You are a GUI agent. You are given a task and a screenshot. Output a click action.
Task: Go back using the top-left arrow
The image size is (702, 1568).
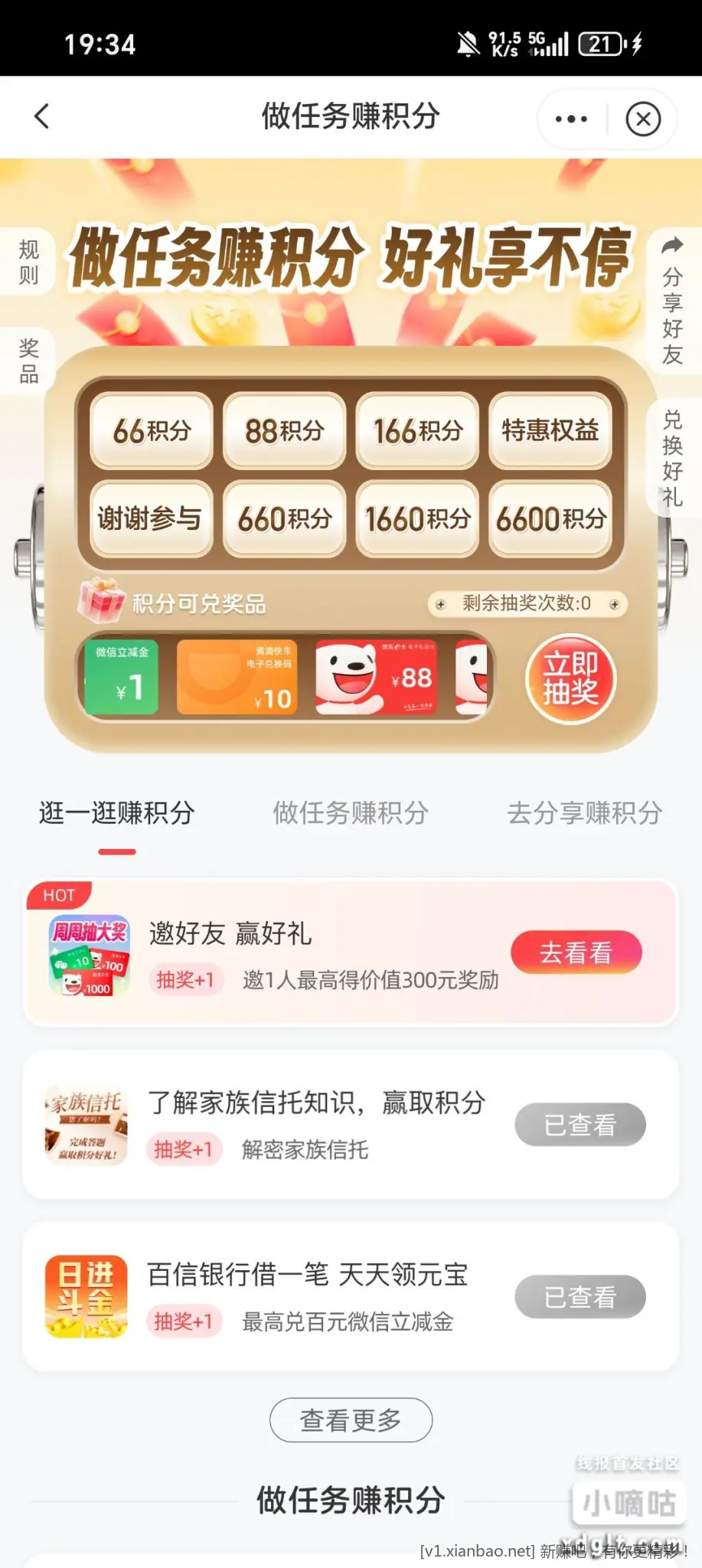point(42,117)
